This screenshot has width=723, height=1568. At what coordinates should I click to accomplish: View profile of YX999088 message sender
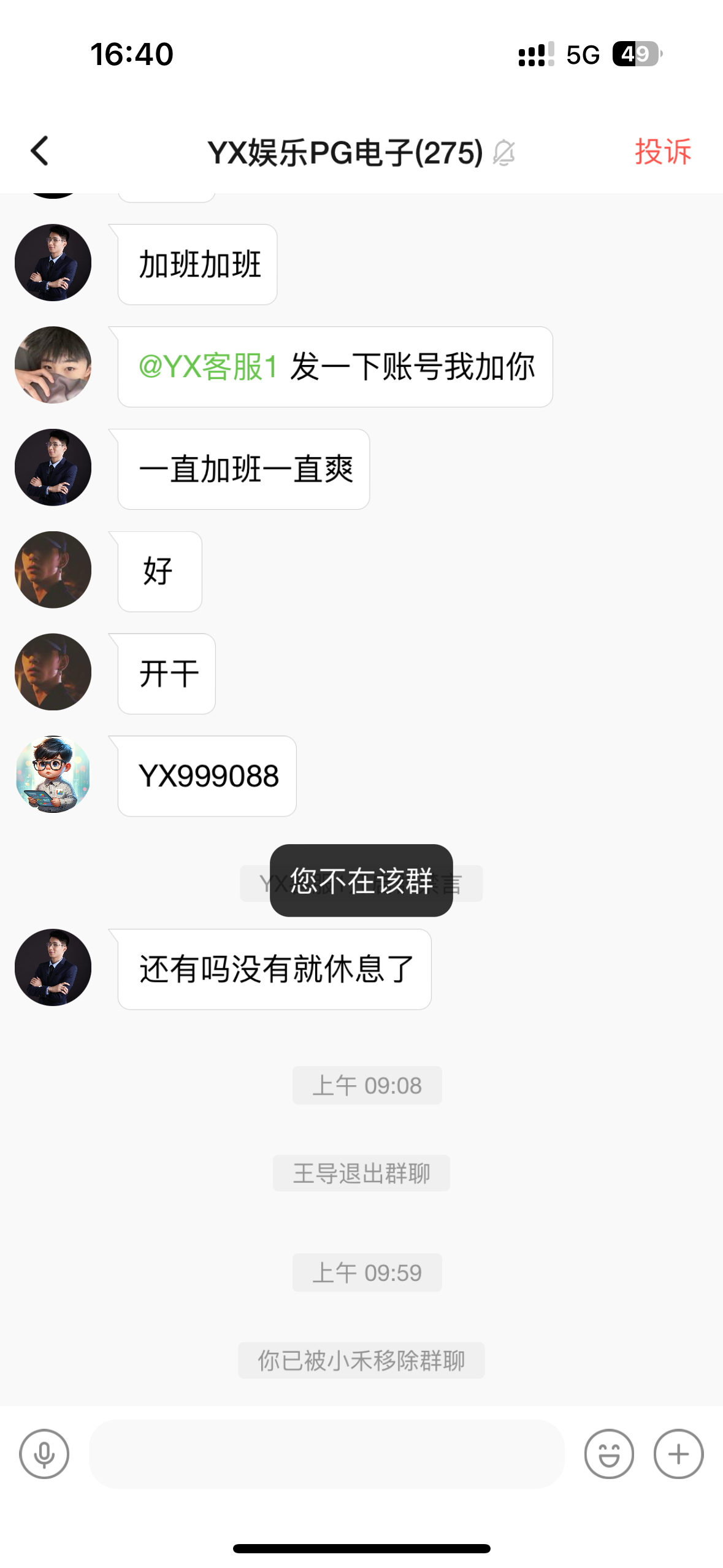[x=53, y=774]
